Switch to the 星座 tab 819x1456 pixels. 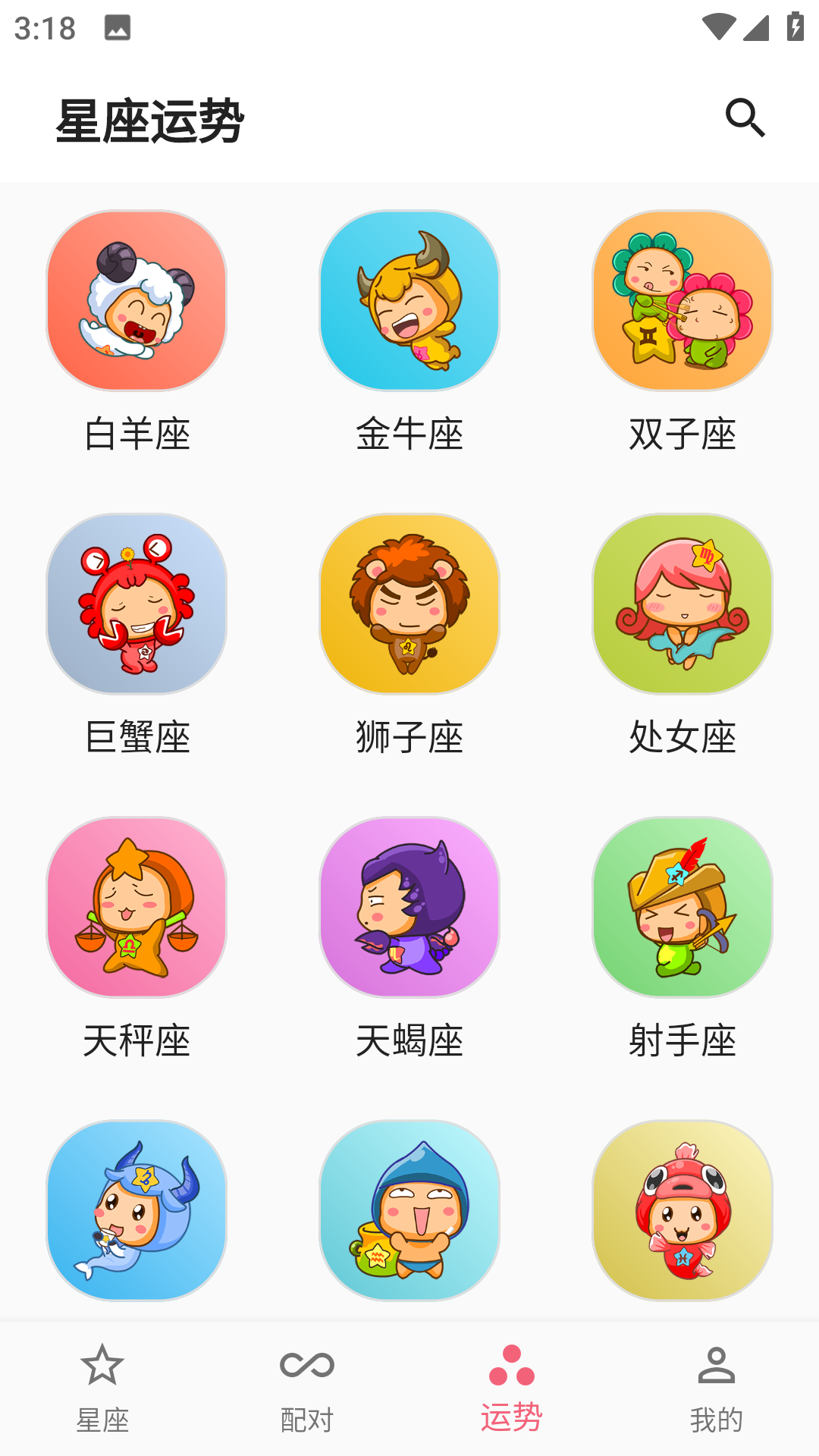click(x=102, y=1389)
